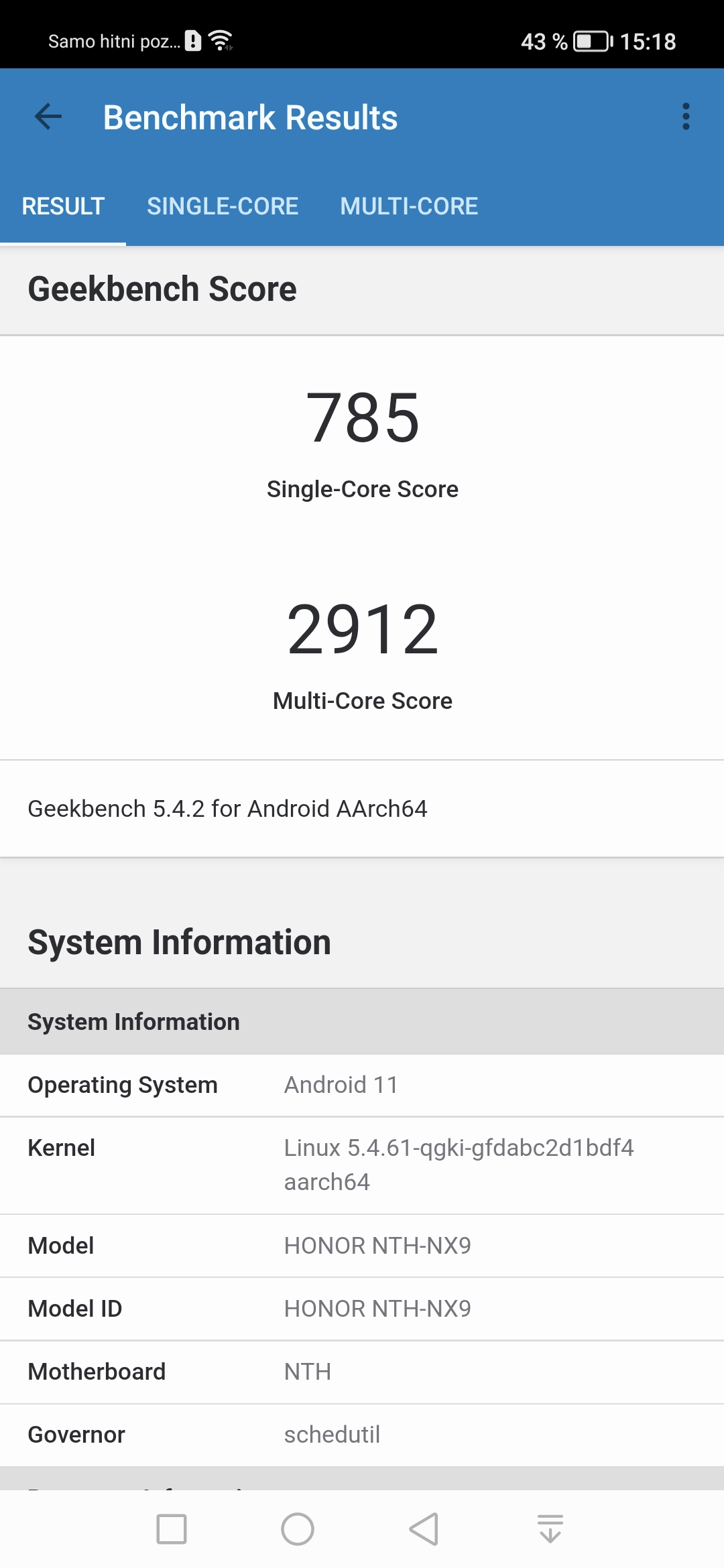This screenshot has height=1568, width=724.
Task: Open recent apps via square button
Action: click(x=172, y=1529)
